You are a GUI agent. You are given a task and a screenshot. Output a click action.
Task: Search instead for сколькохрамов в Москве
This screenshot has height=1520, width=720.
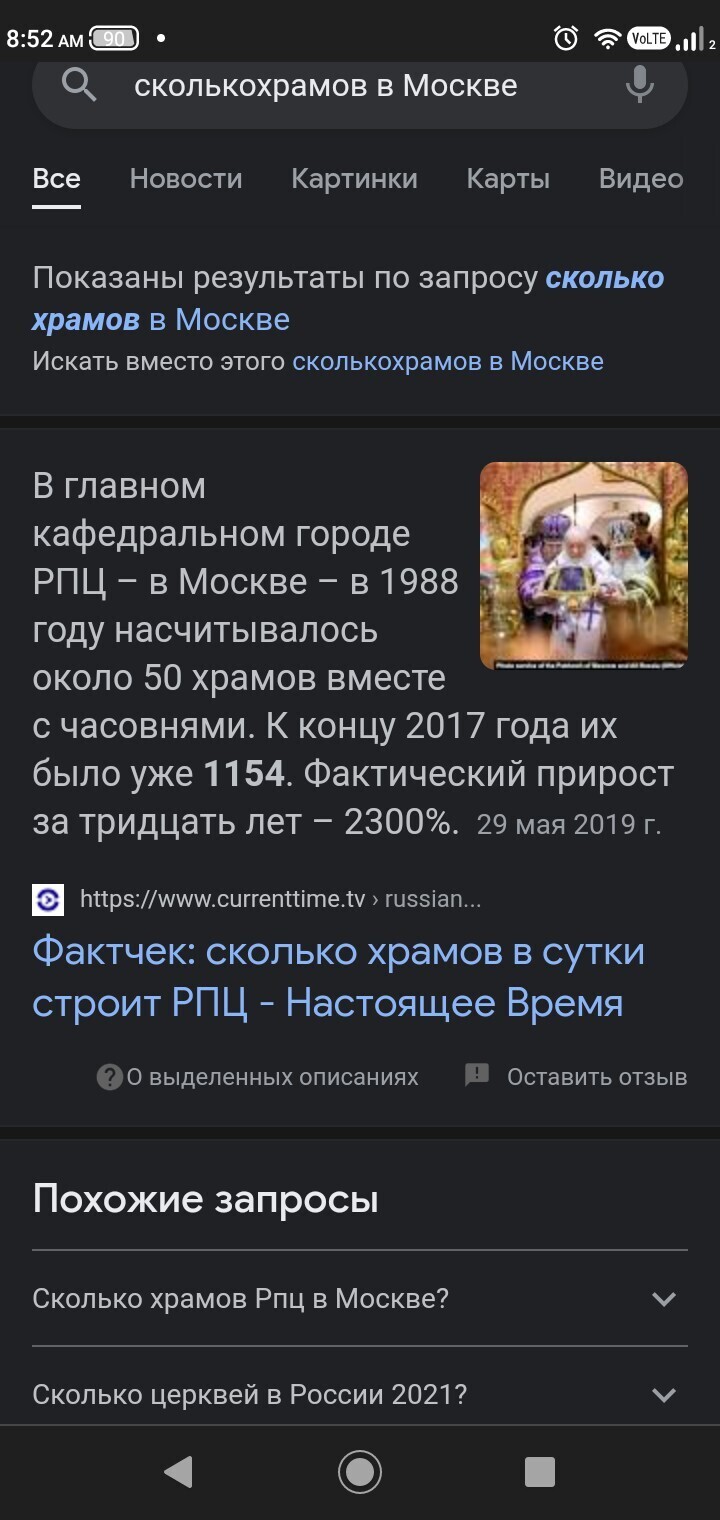tap(447, 361)
